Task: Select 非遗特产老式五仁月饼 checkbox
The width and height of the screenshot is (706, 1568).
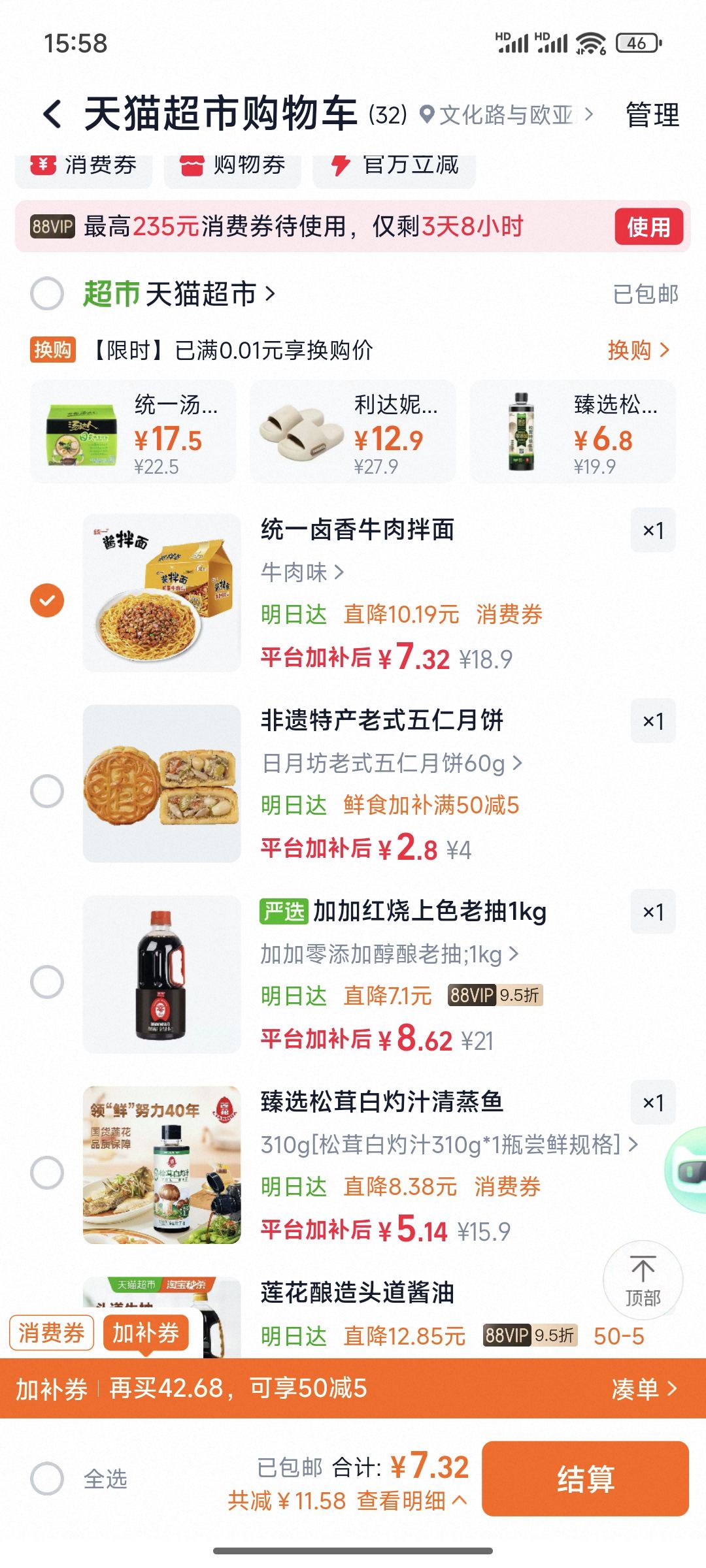Action: click(x=47, y=791)
